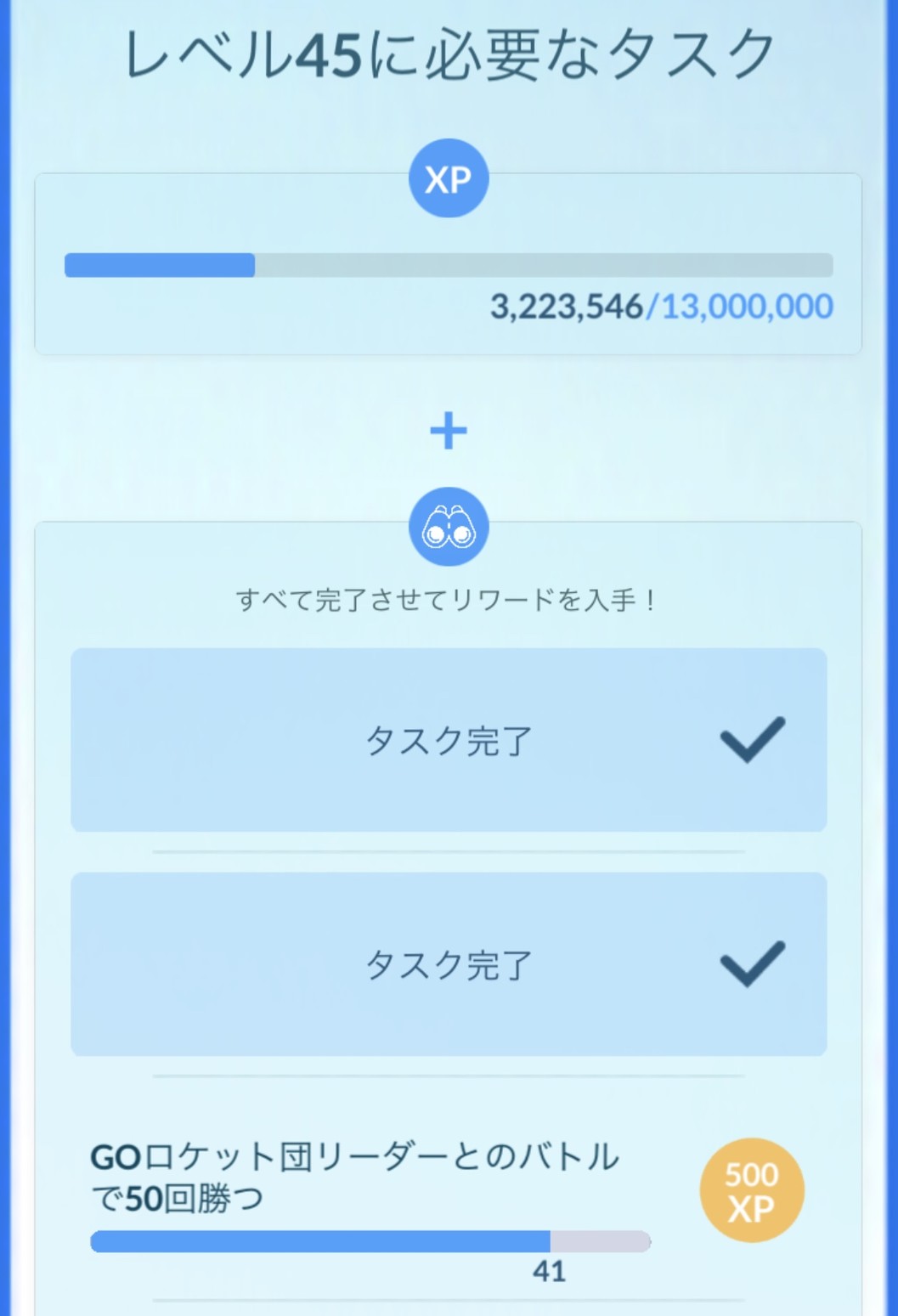
Task: Open the GO Rocket leader battle task
Action: [355, 1177]
